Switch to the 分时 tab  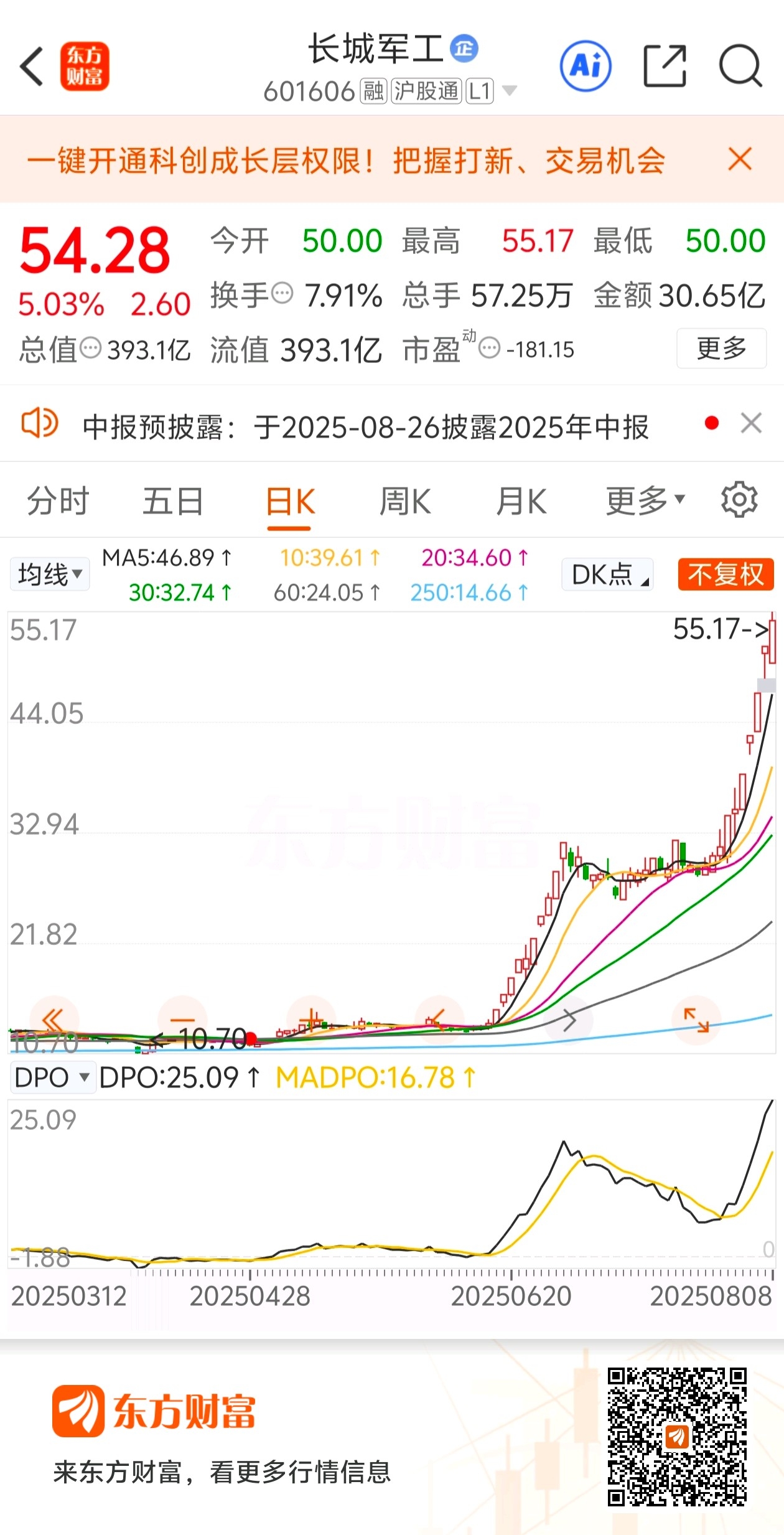coord(58,501)
